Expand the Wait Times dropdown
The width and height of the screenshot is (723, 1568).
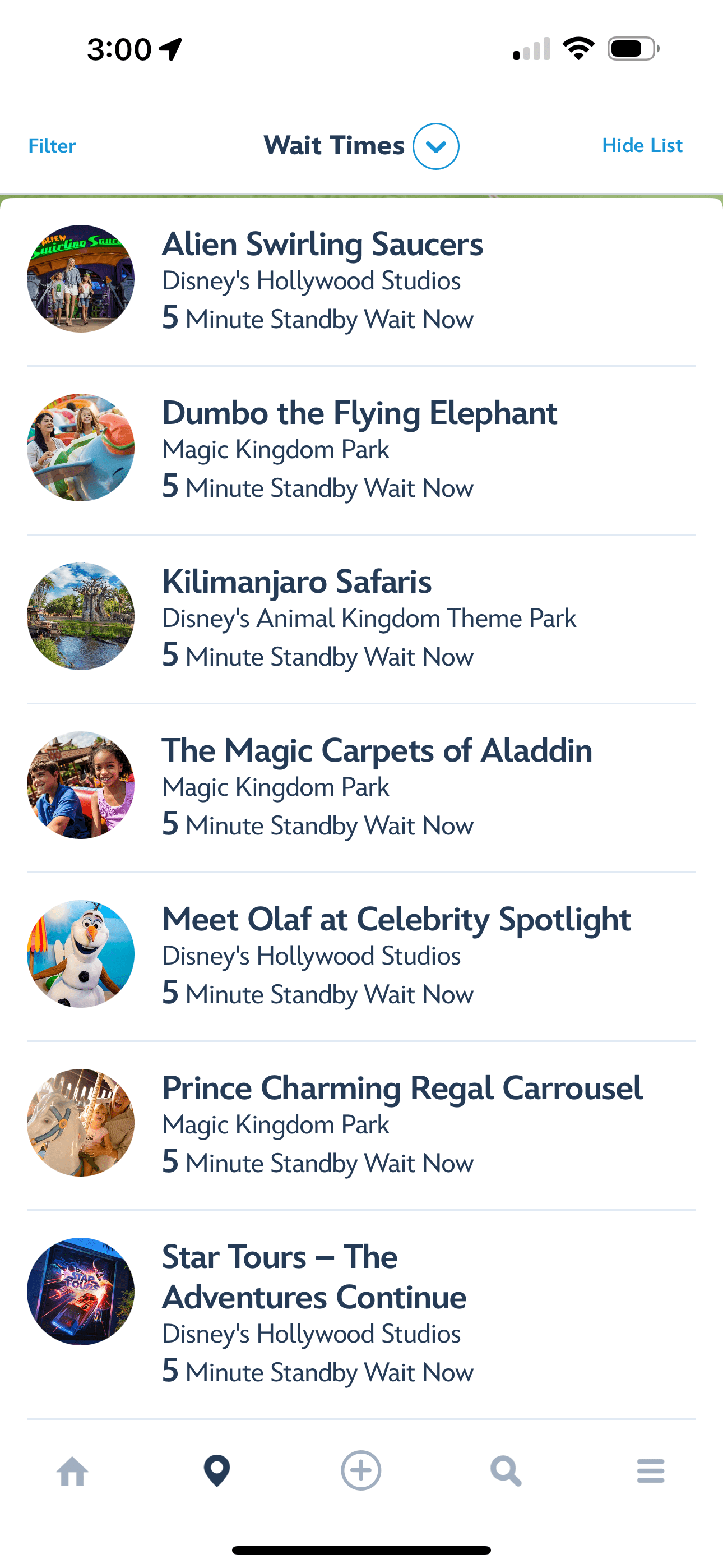click(435, 146)
